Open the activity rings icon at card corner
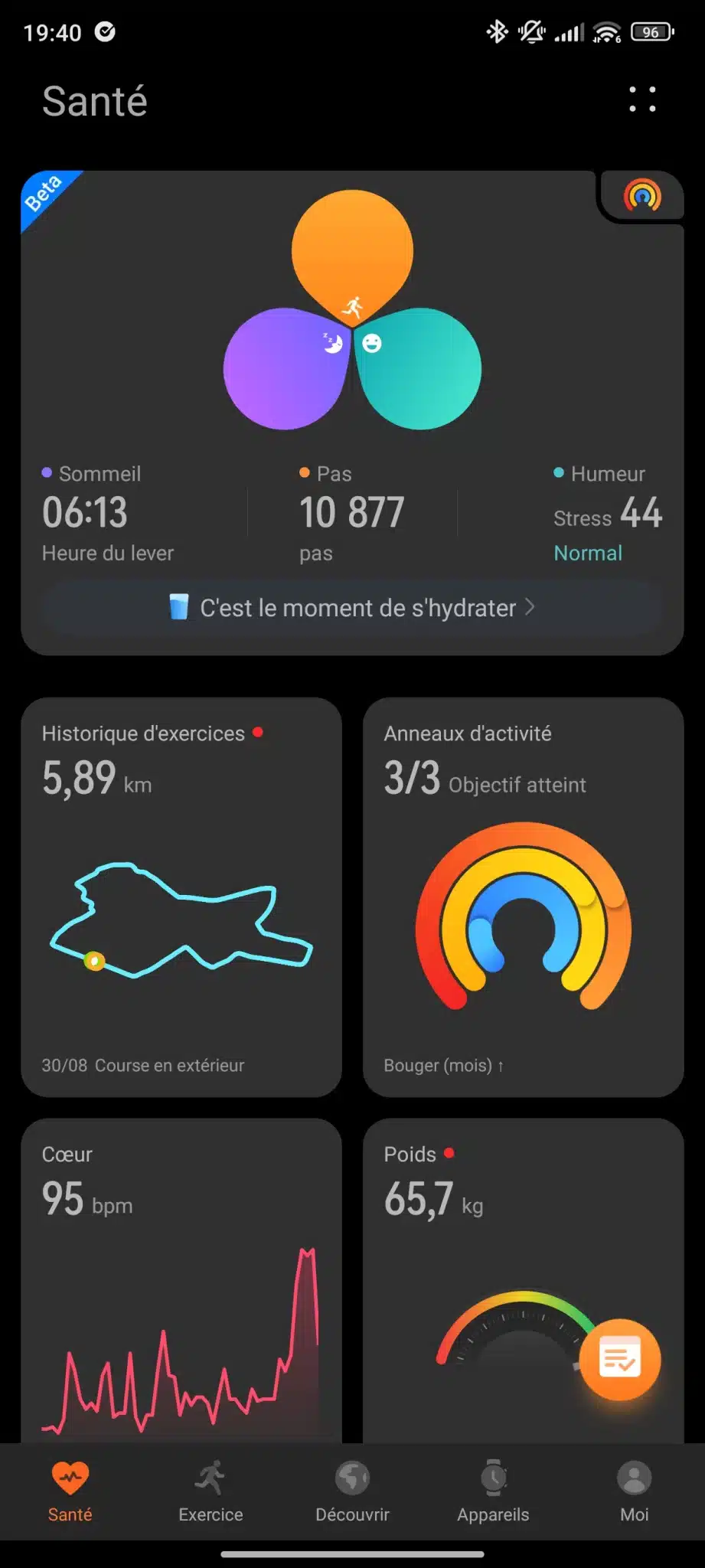Viewport: 705px width, 1568px height. point(642,196)
